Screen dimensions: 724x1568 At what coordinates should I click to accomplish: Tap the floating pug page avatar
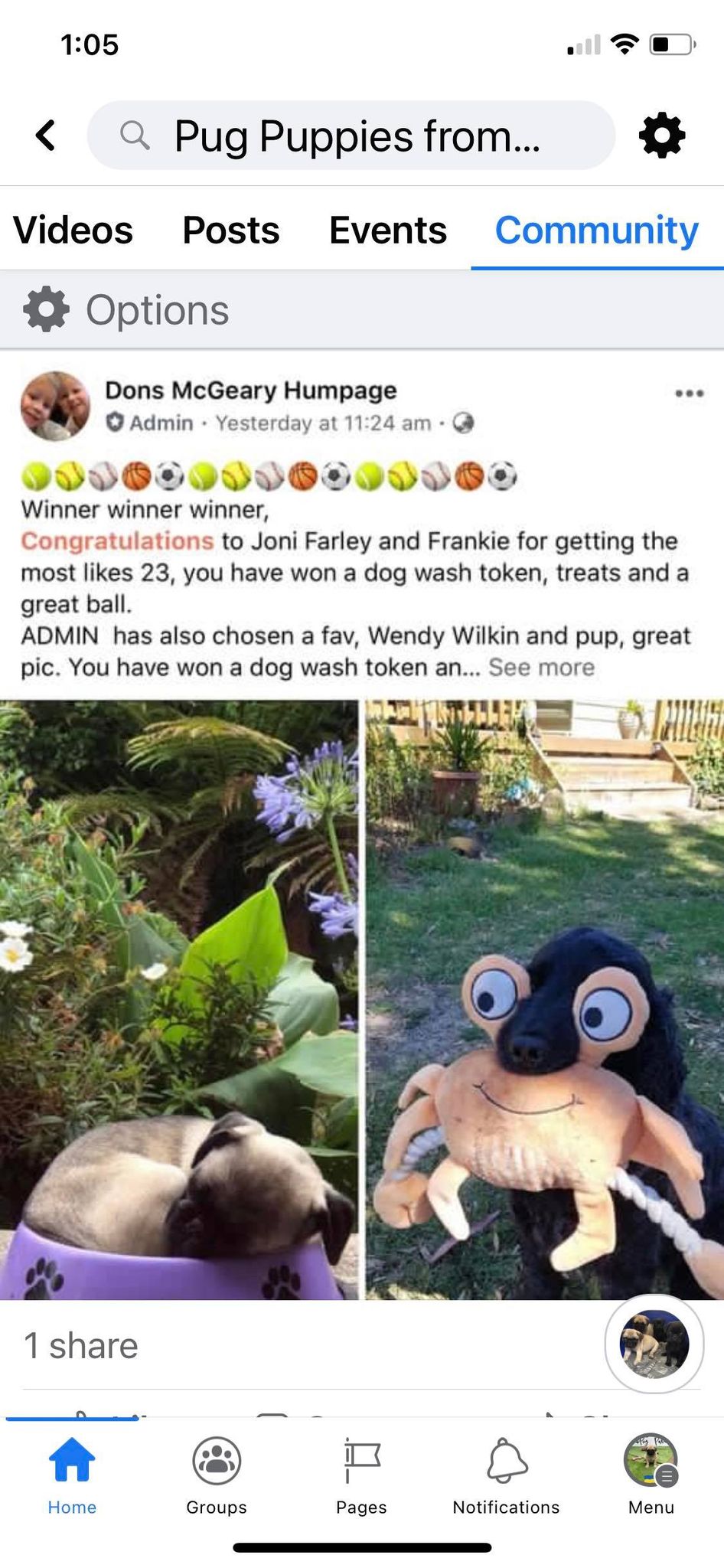coord(654,1344)
